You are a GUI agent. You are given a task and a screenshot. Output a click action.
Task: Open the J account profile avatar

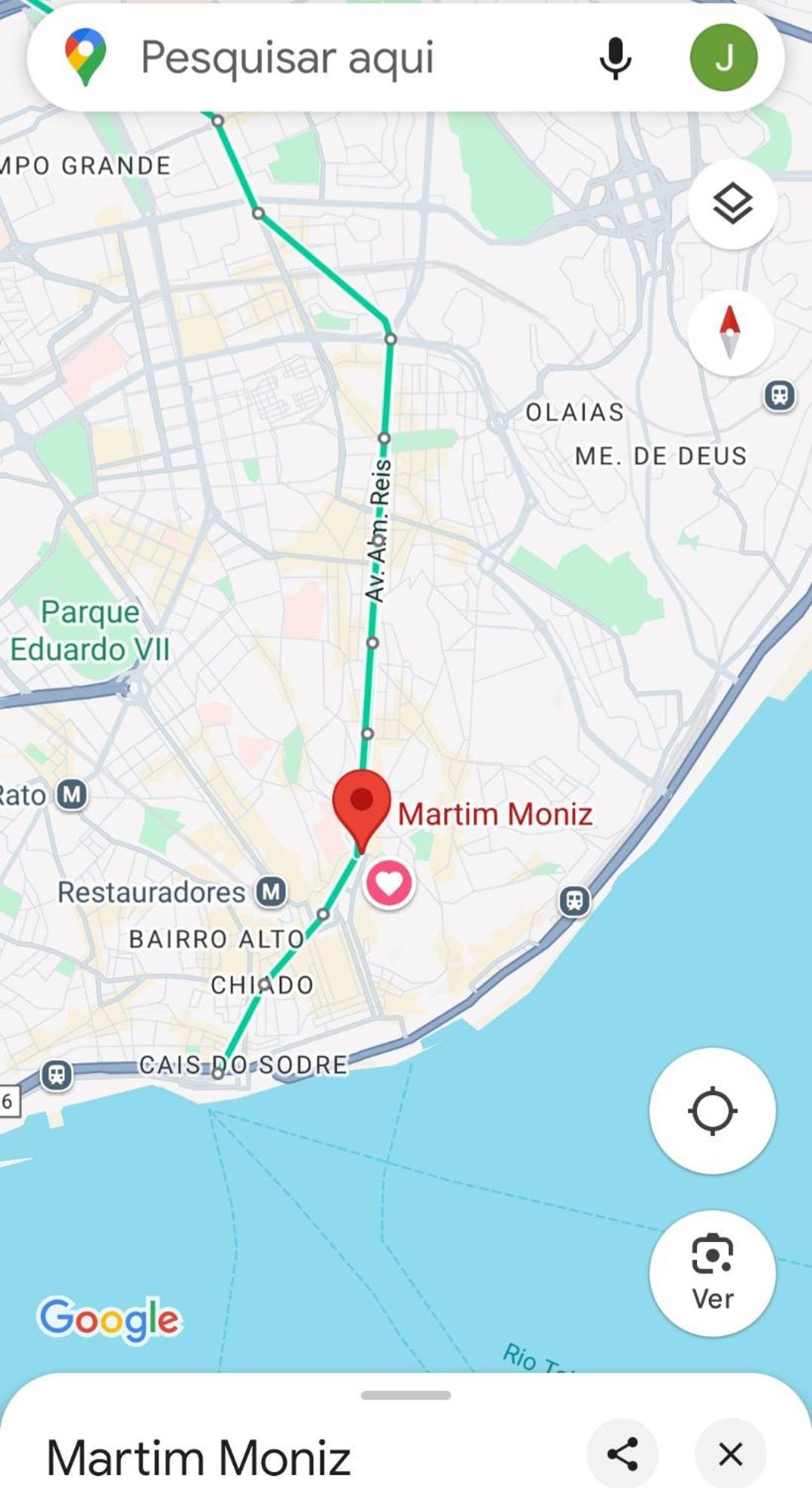[723, 58]
